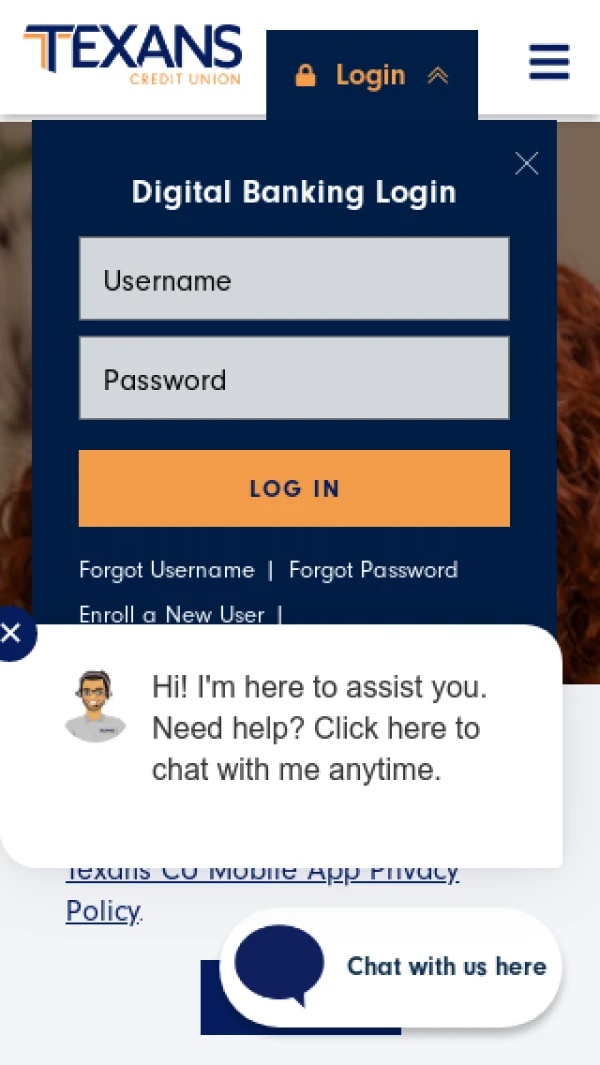Focus the Username field
600x1065 pixels.
(294, 279)
